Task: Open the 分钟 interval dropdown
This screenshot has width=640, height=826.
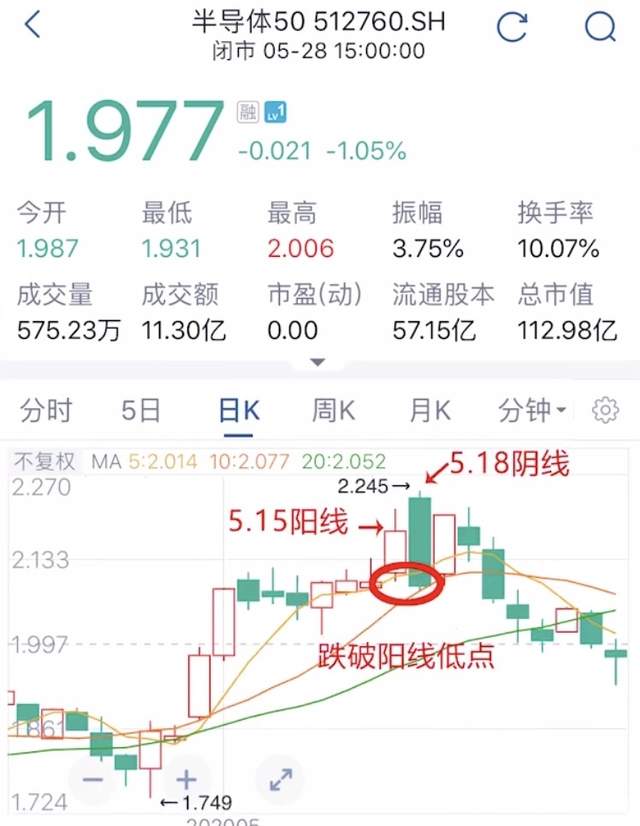Action: 532,410
